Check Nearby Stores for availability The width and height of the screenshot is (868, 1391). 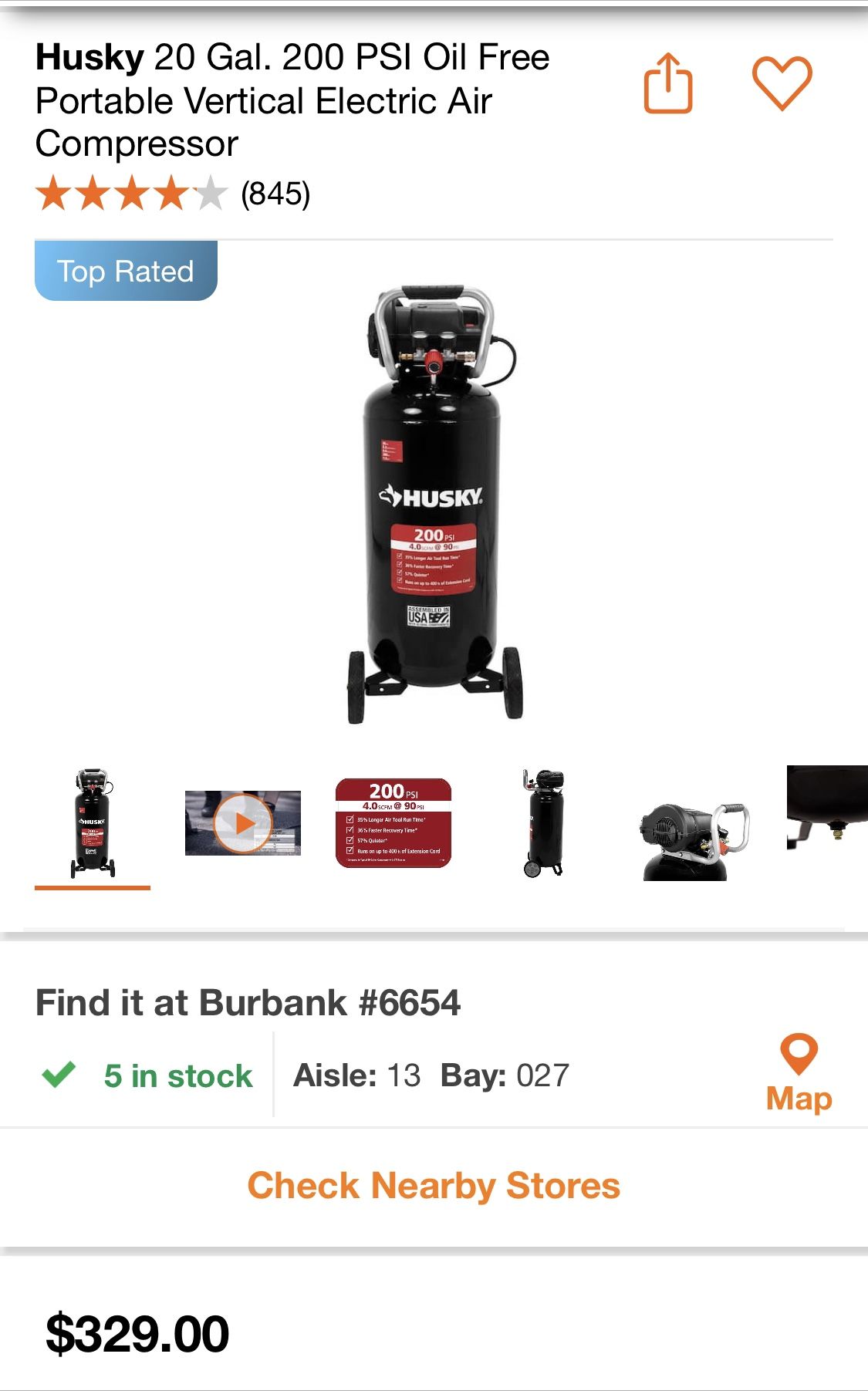[x=434, y=1186]
